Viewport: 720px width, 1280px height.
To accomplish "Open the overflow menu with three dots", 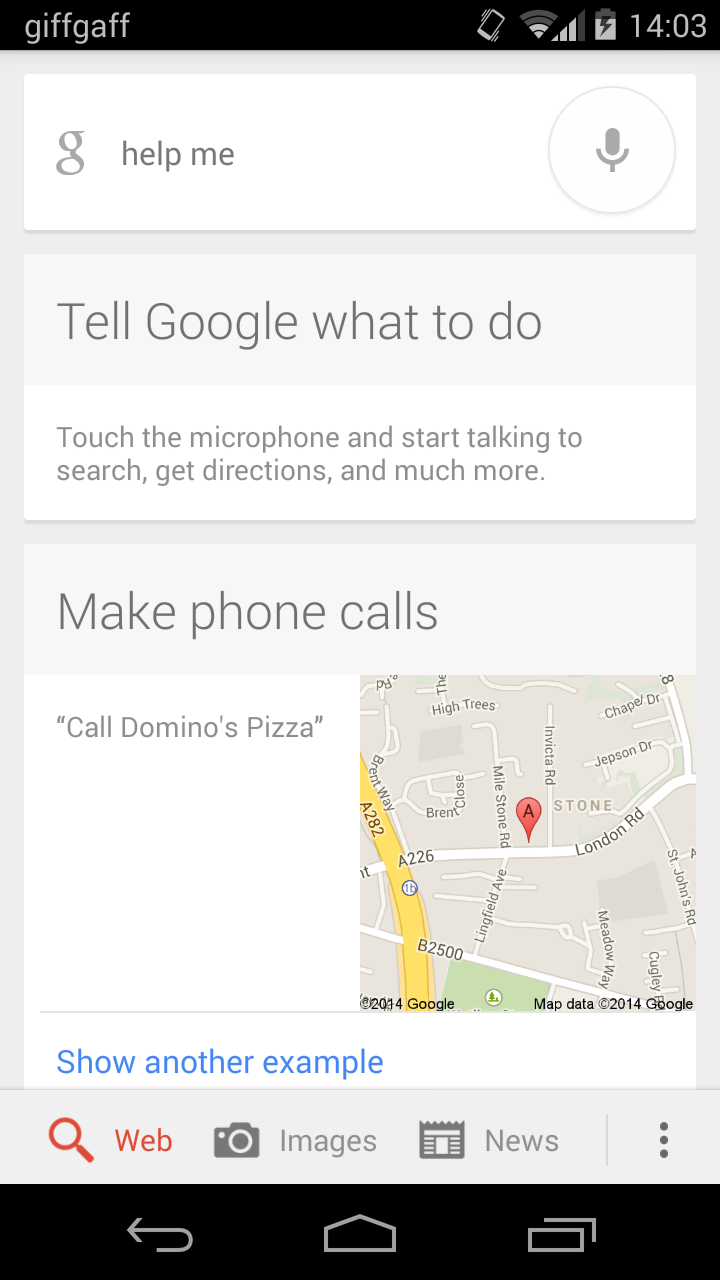I will pos(663,1140).
